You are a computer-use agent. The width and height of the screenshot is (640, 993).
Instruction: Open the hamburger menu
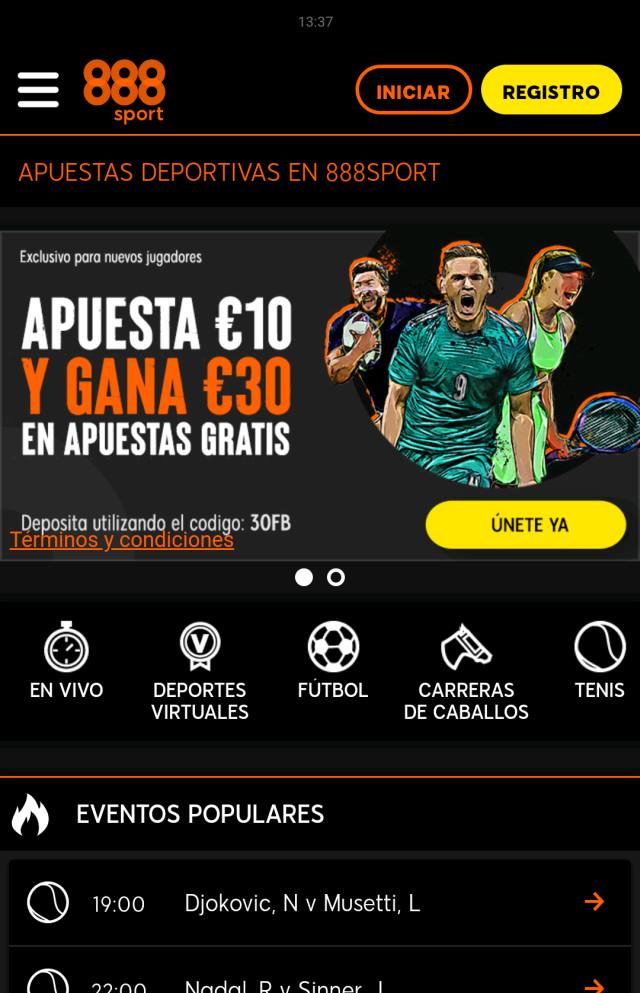pos(38,90)
